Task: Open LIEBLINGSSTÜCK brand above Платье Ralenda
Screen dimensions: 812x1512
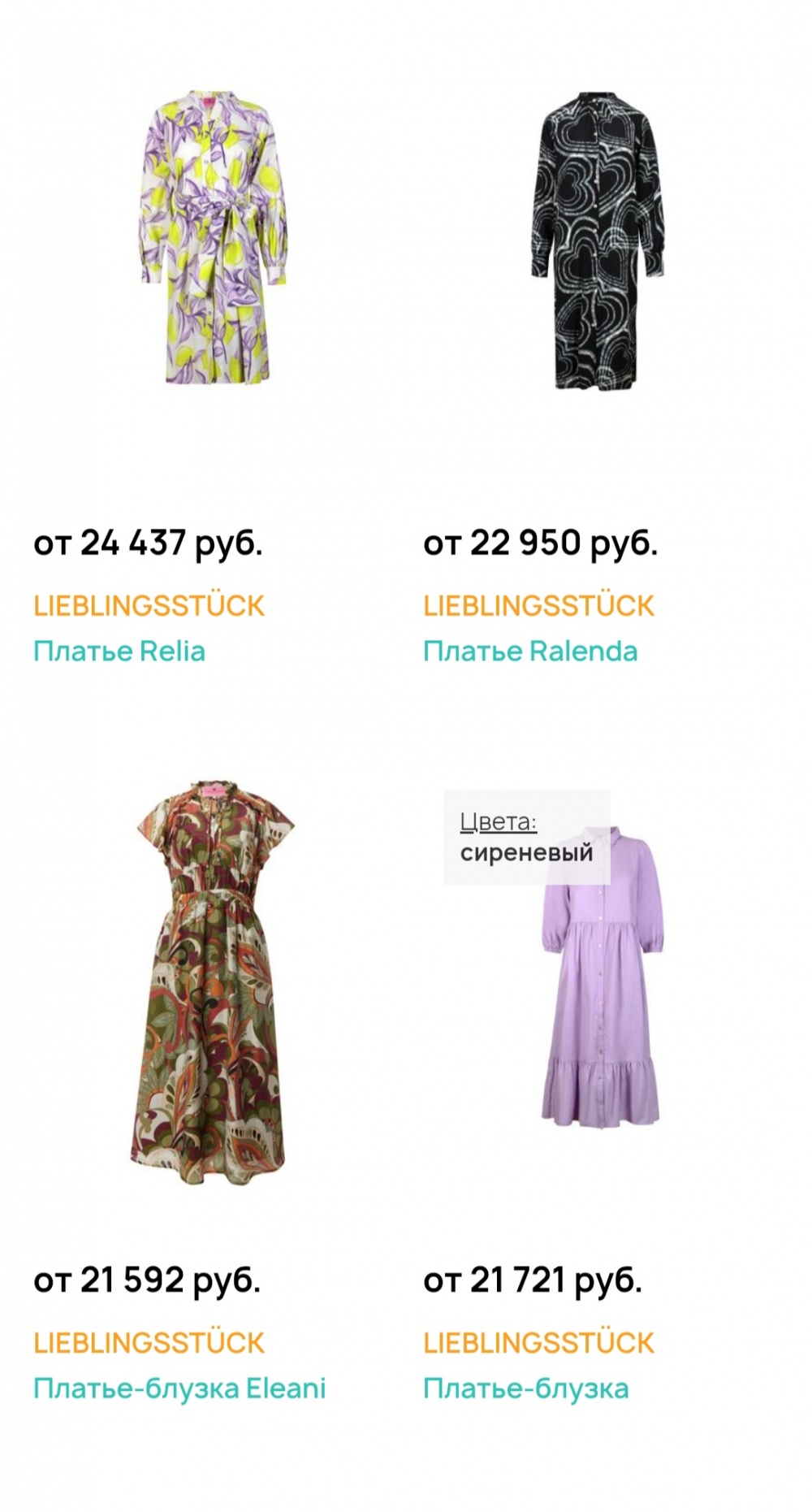Action: click(539, 606)
